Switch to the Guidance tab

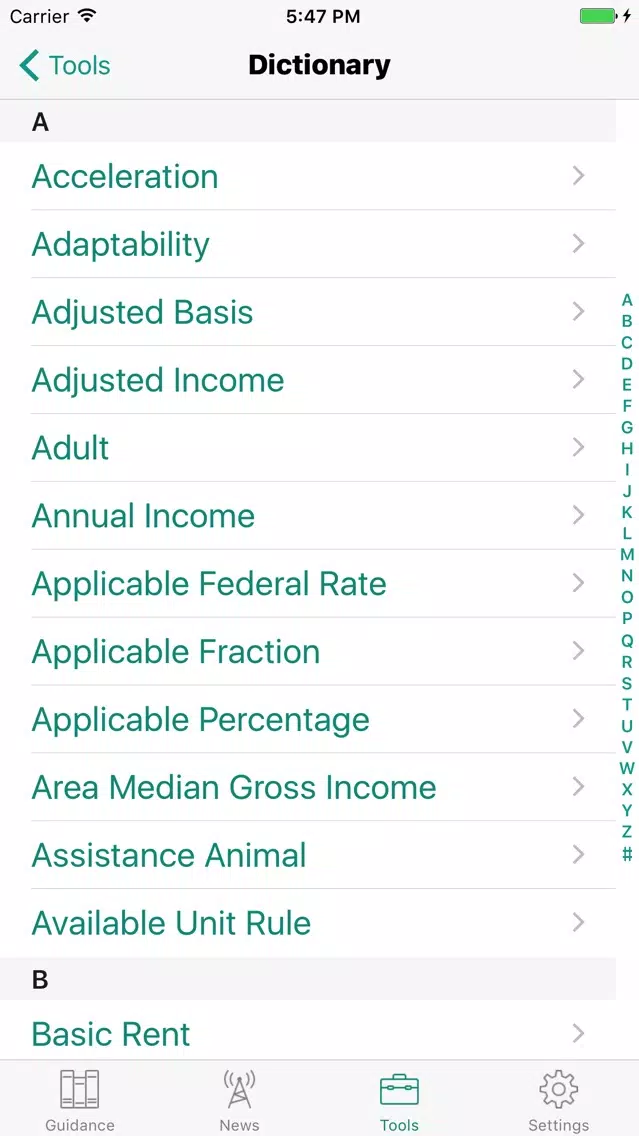[x=80, y=1100]
